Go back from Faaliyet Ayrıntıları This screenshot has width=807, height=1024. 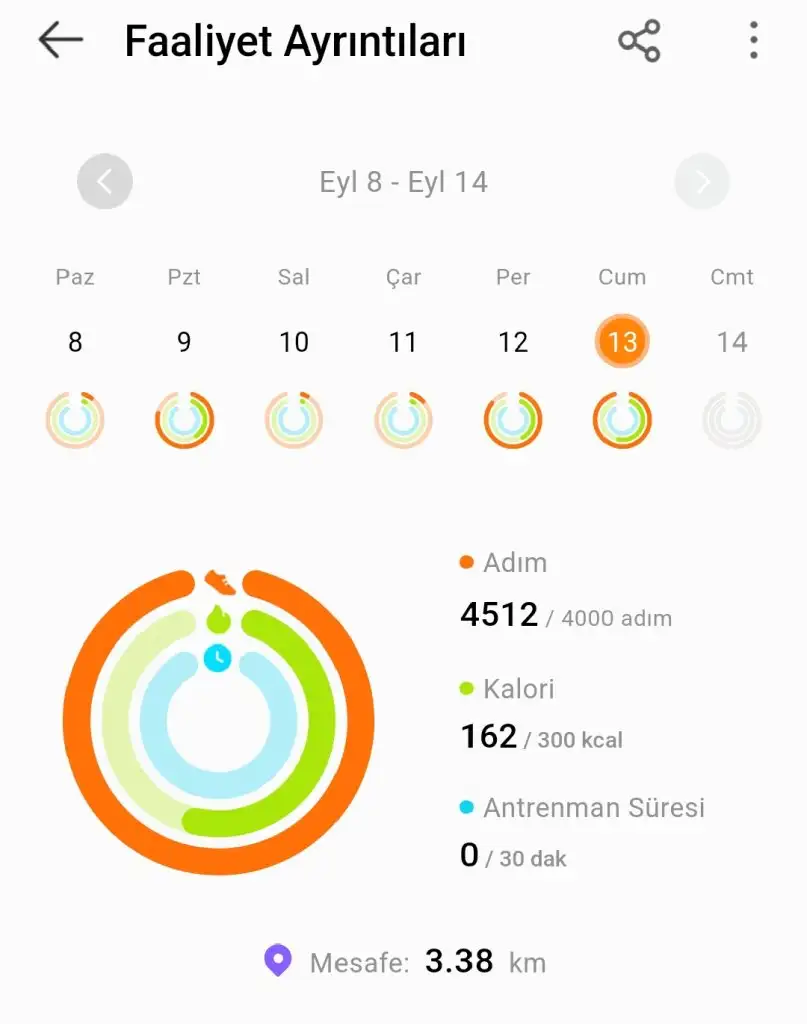(x=60, y=41)
